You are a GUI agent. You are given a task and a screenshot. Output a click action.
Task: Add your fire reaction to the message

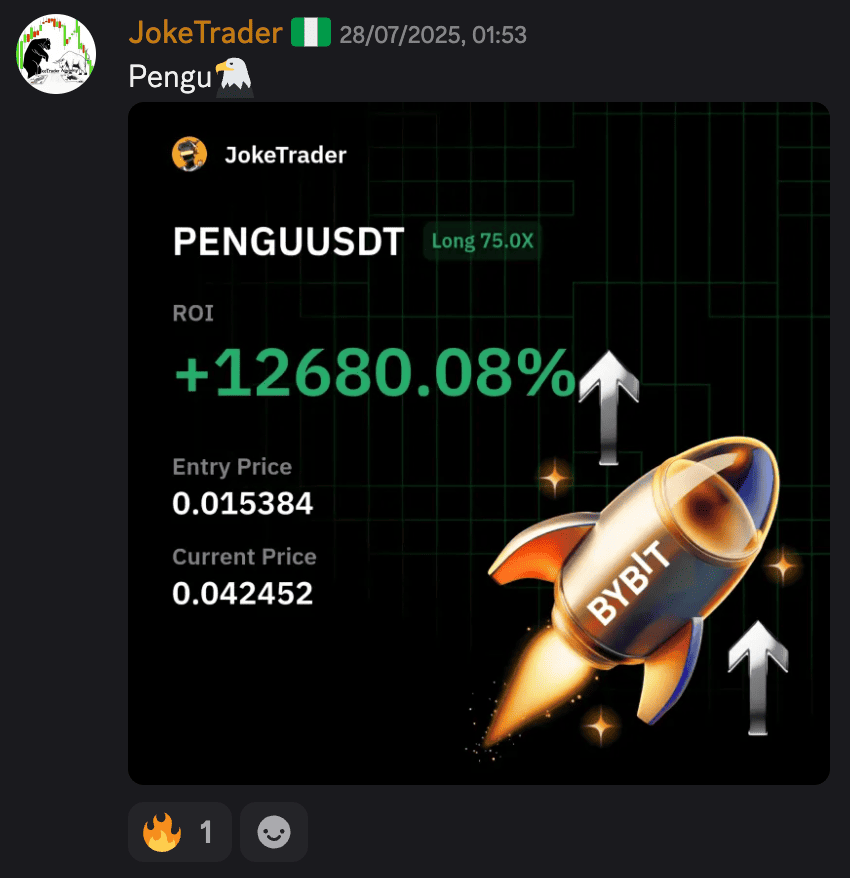(x=179, y=832)
